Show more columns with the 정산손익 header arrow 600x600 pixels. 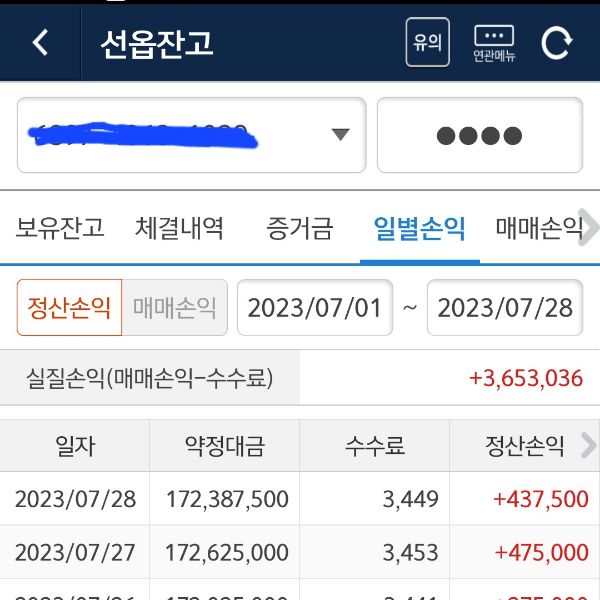(588, 445)
